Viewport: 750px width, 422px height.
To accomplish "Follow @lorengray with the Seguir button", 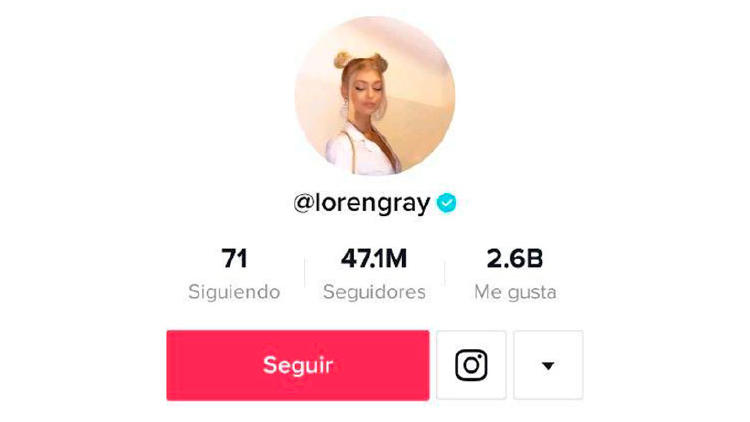I will (x=297, y=365).
